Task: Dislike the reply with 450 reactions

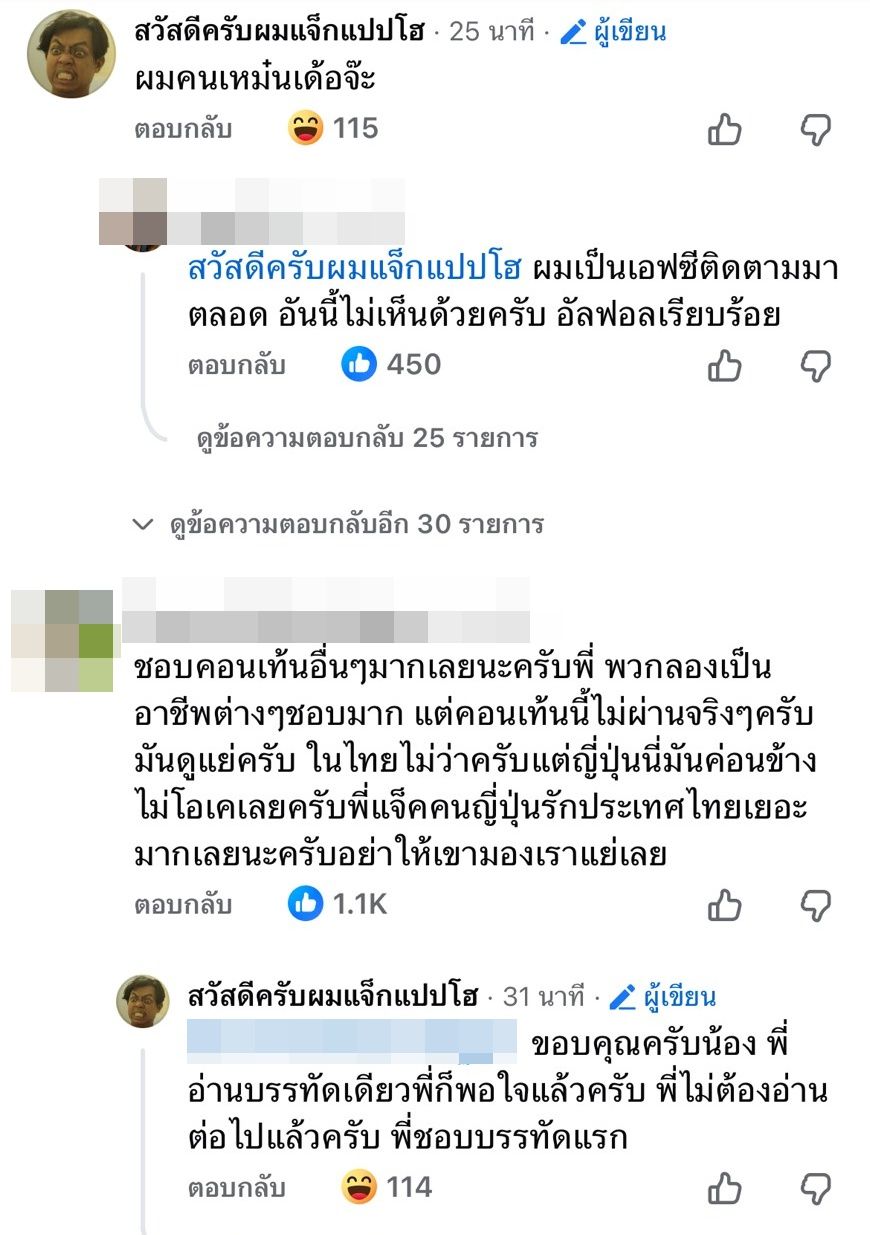Action: tap(816, 365)
